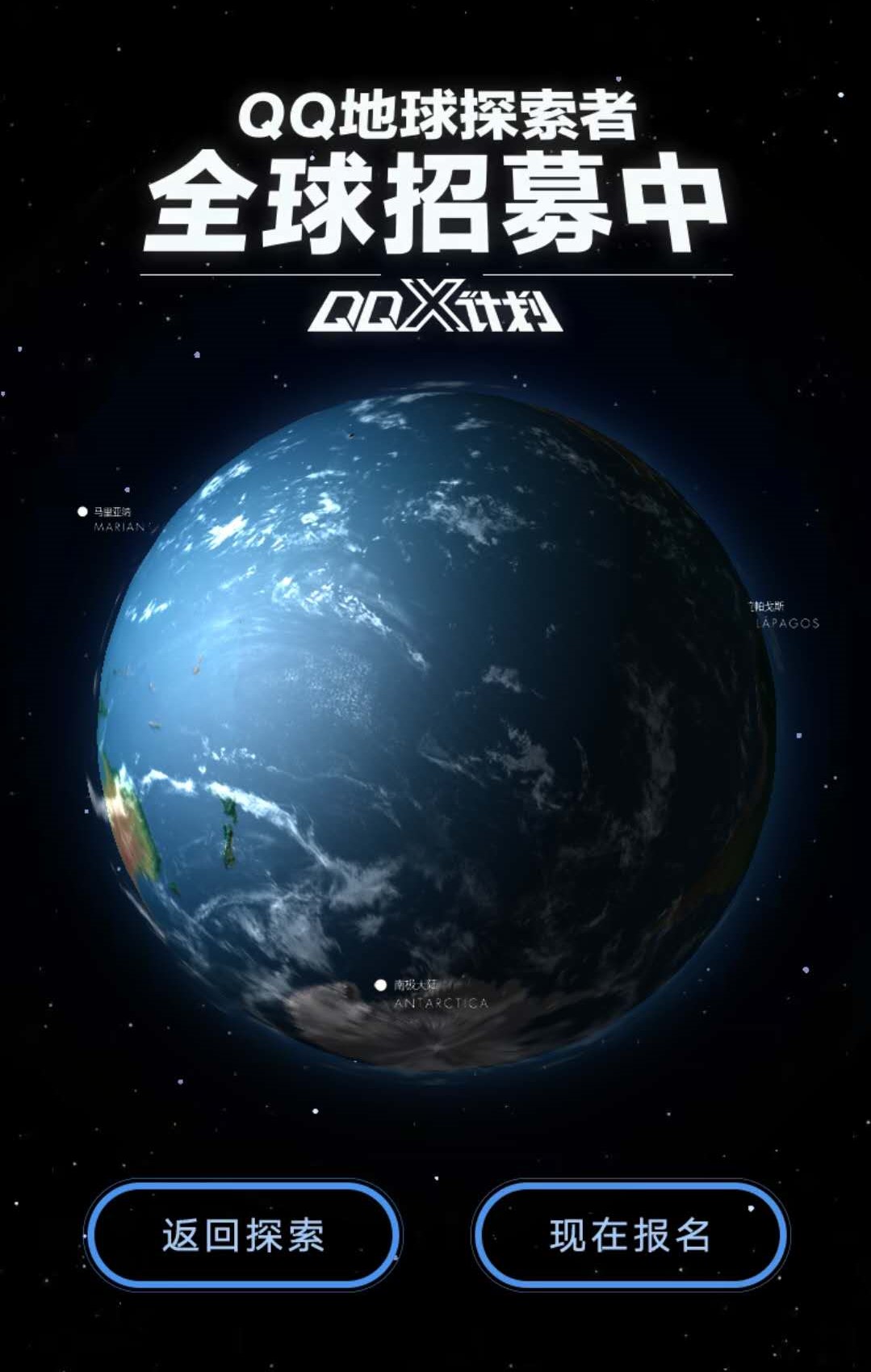This screenshot has width=871, height=1372.
Task: Select the 南极大陆 Antarctica marker
Action: tap(381, 985)
